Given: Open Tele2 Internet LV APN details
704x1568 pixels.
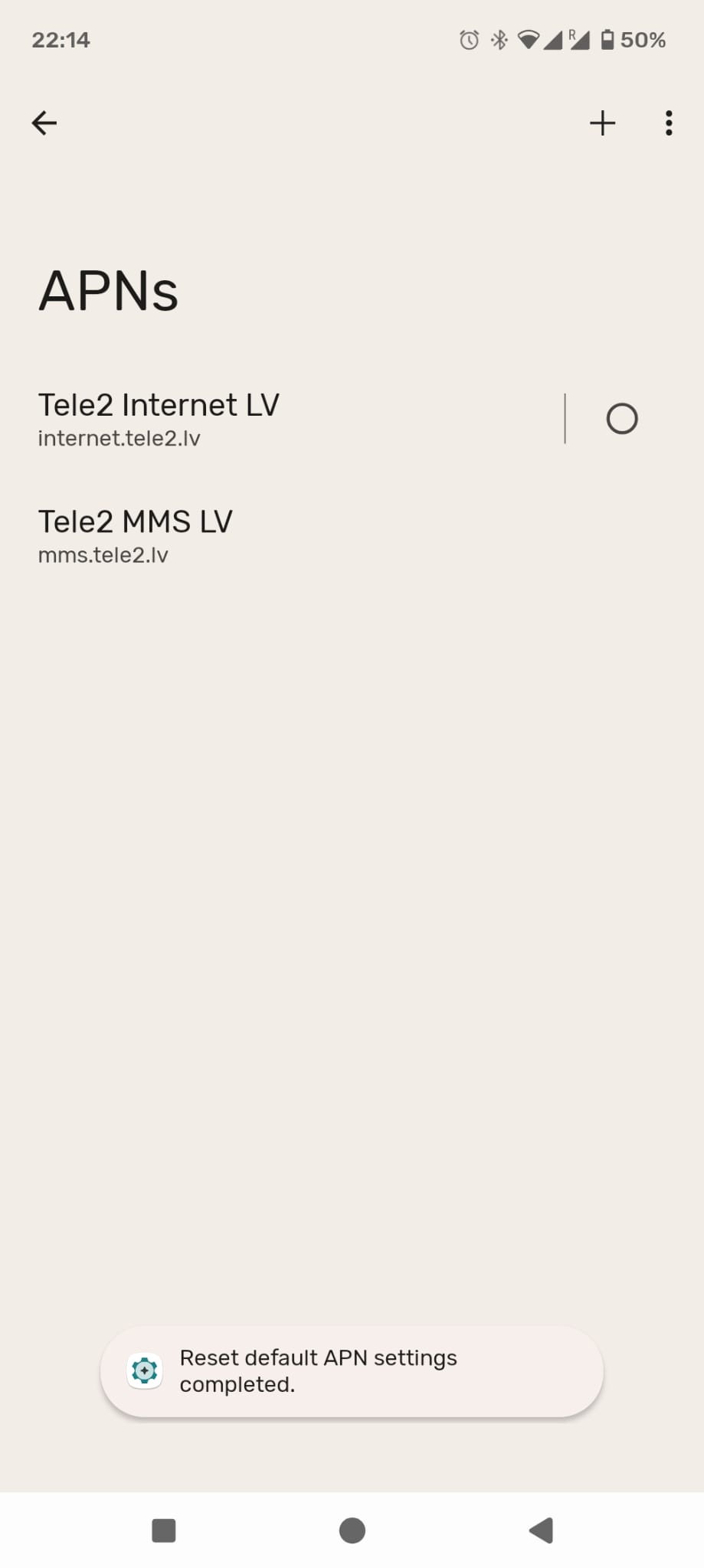Looking at the screenshot, I should tap(230, 418).
